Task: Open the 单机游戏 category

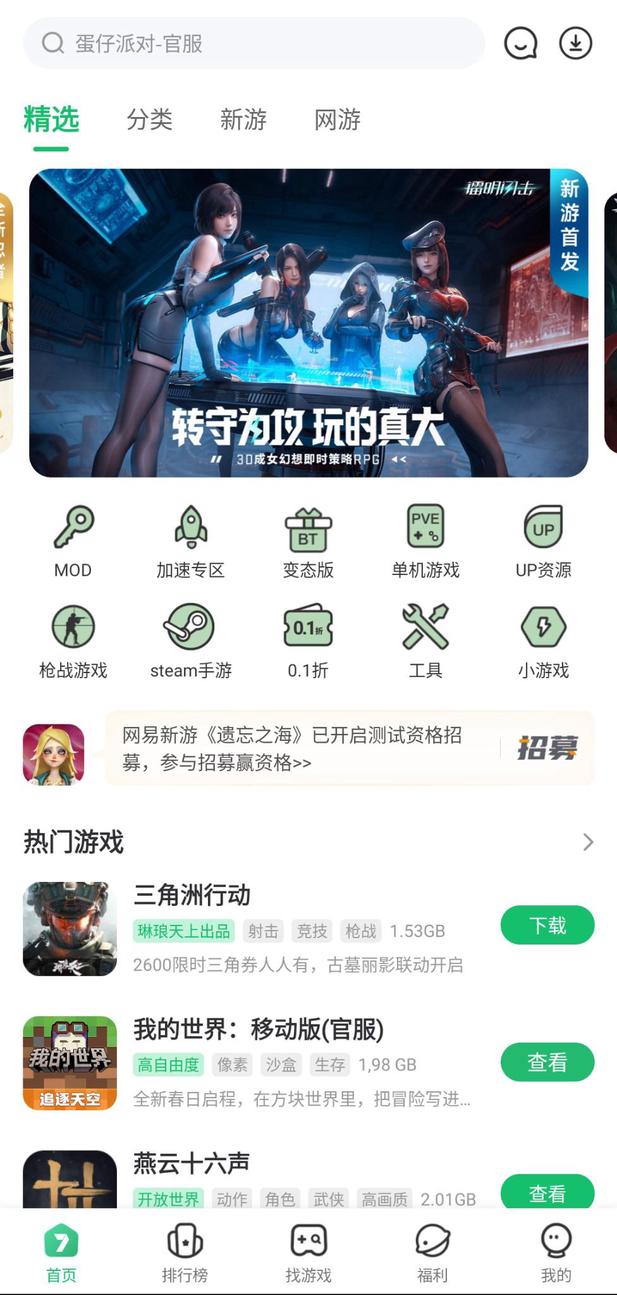Action: tap(425, 542)
